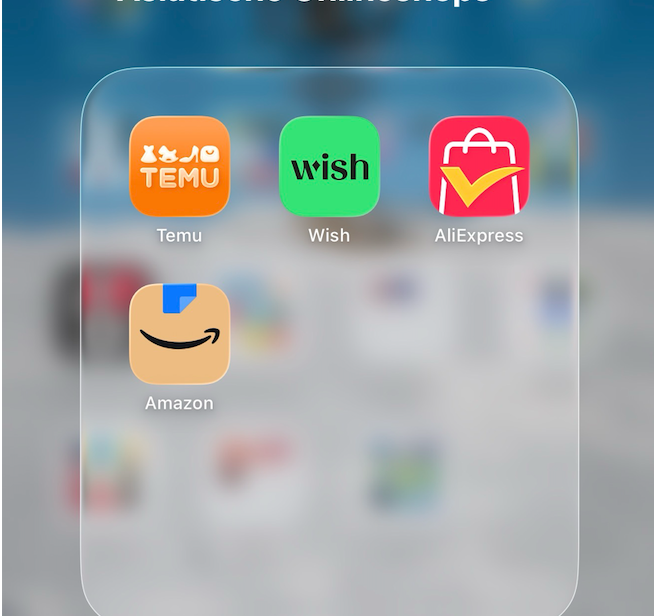Image resolution: width=654 pixels, height=616 pixels.
Task: Open AliExpress from the folder
Action: 479,166
